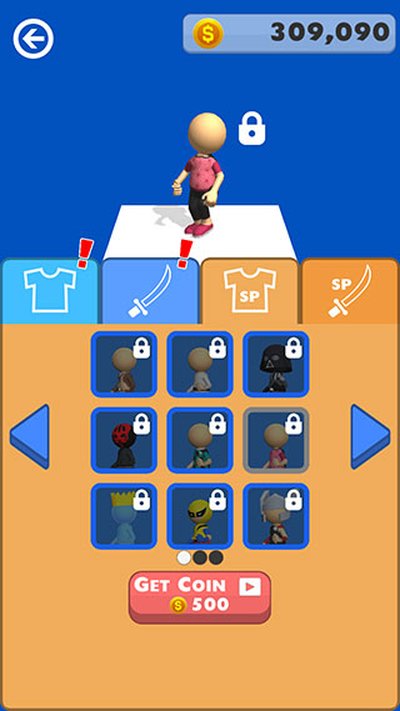
Task: Select the SP shirt outfits tab
Action: tap(250, 290)
